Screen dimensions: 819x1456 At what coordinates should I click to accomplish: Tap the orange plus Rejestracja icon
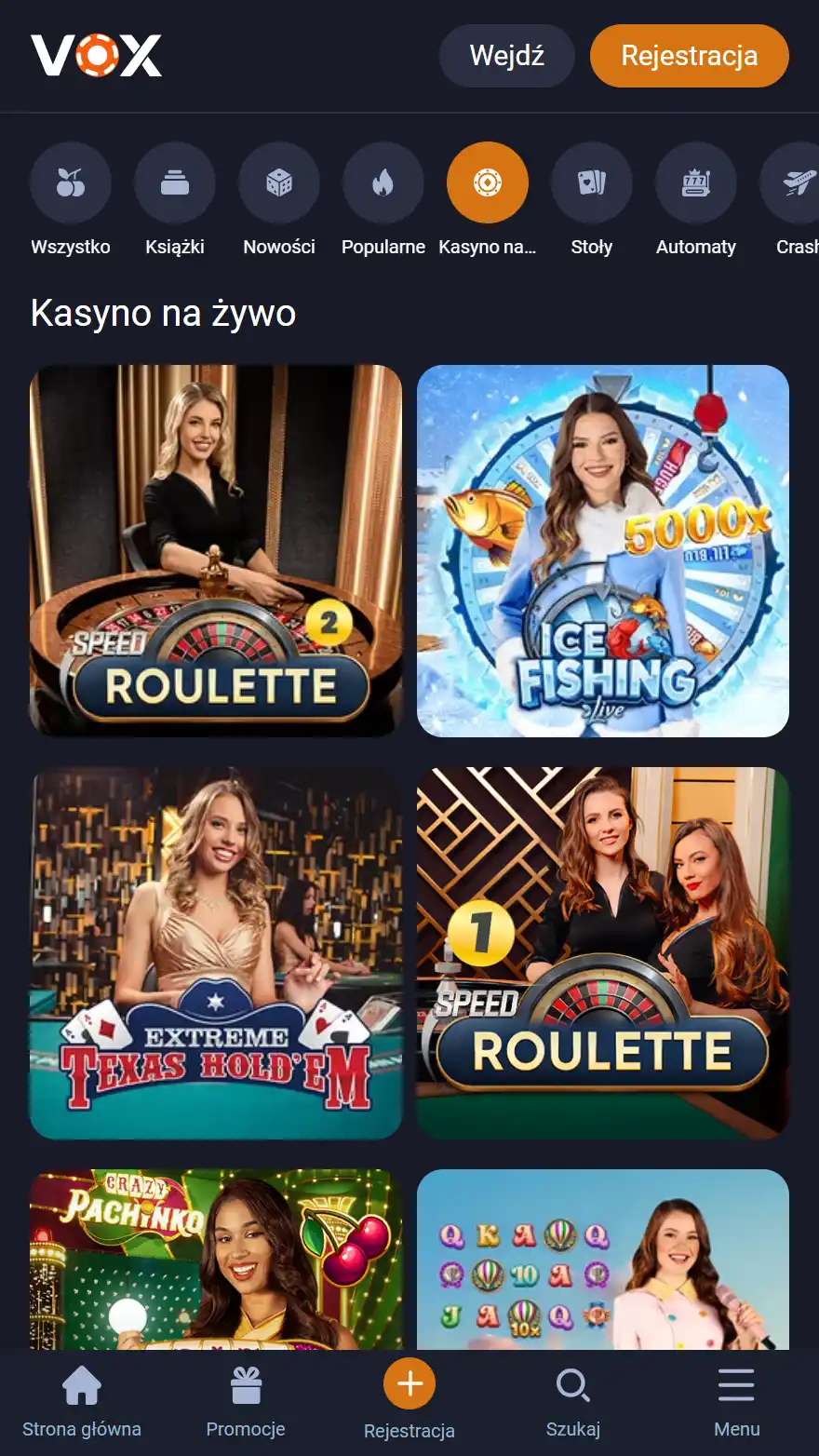[409, 1382]
